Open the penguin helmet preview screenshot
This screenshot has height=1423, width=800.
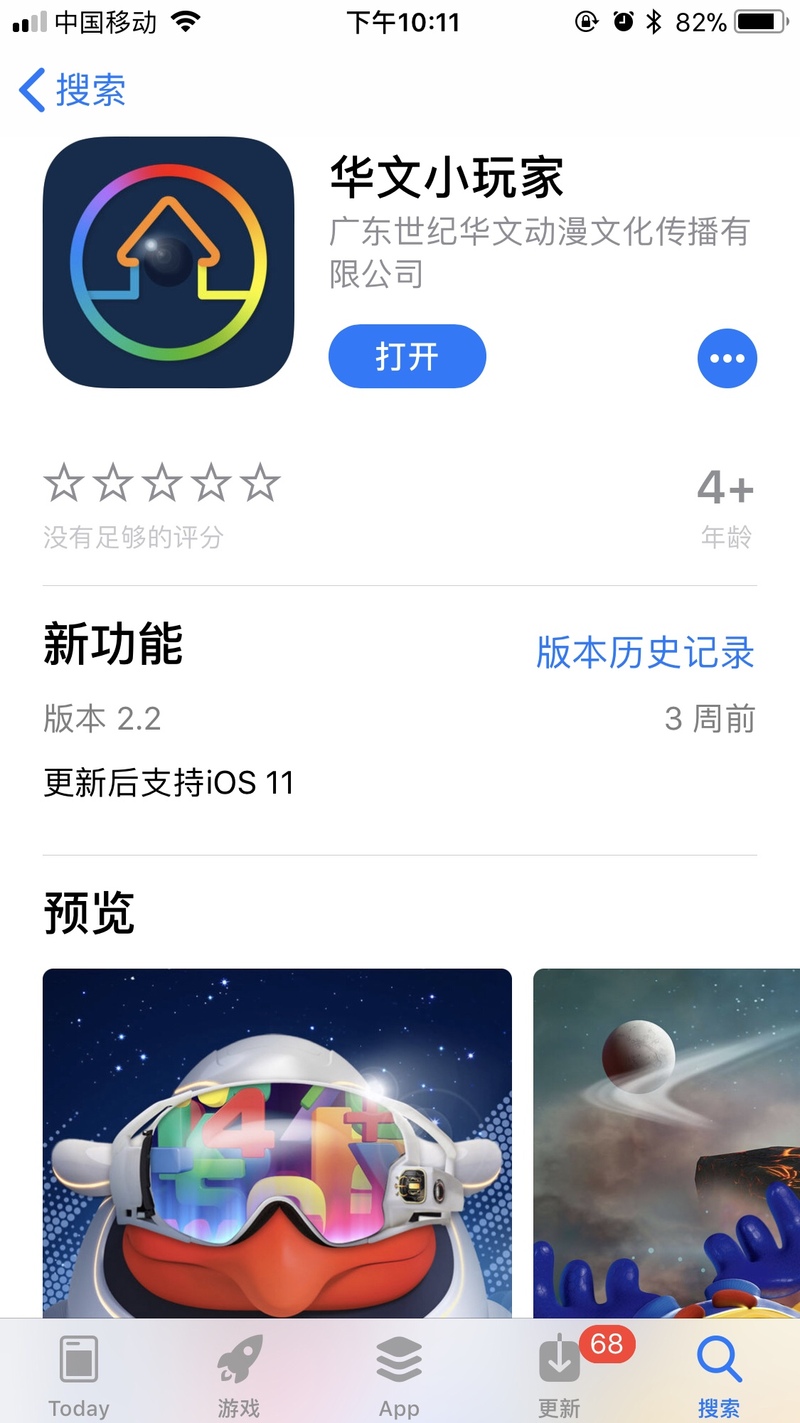coord(277,1143)
